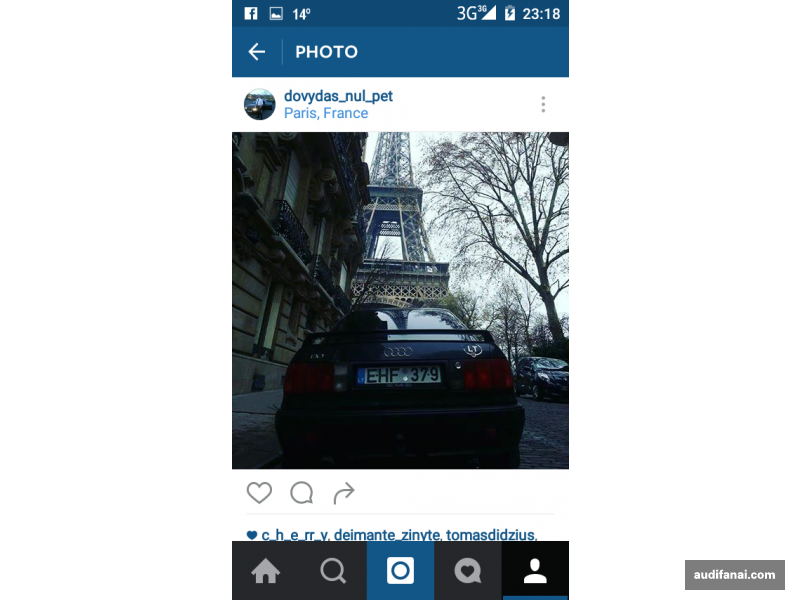Open liker c_h_e_rr_y's profile
This screenshot has height=600, width=800.
[294, 535]
